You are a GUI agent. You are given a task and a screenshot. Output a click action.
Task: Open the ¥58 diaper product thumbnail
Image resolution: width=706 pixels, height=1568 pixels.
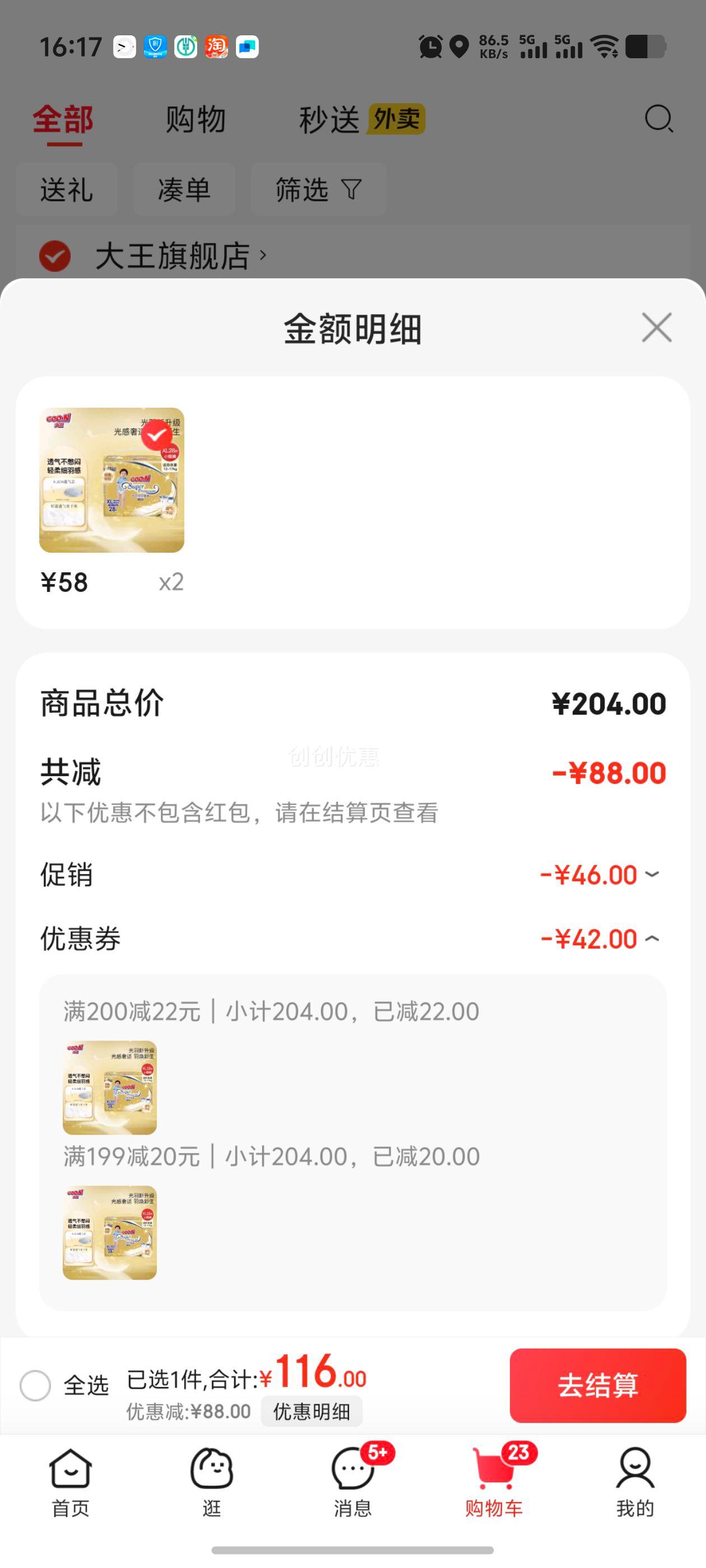coord(112,480)
